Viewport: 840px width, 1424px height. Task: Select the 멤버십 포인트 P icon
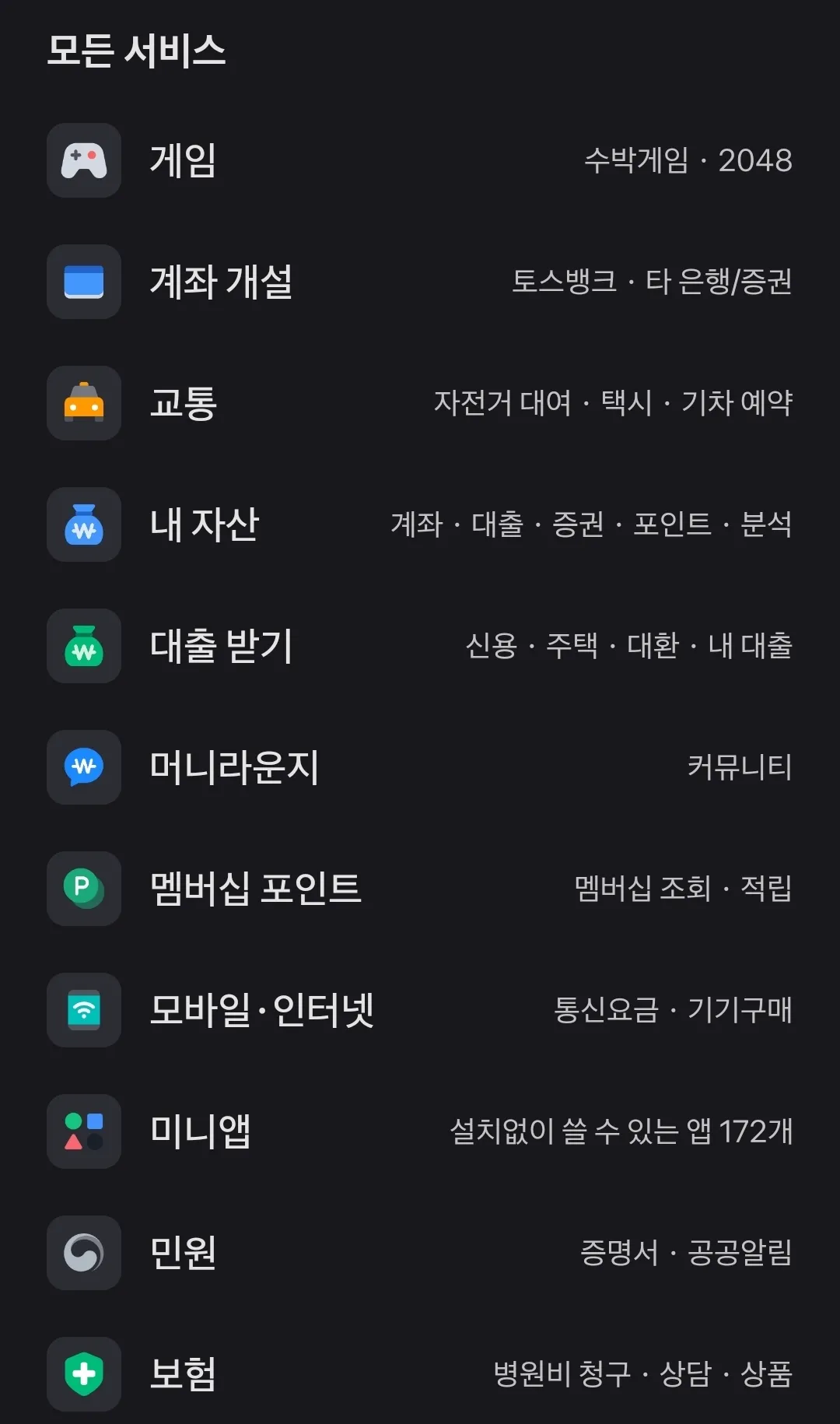tap(83, 889)
